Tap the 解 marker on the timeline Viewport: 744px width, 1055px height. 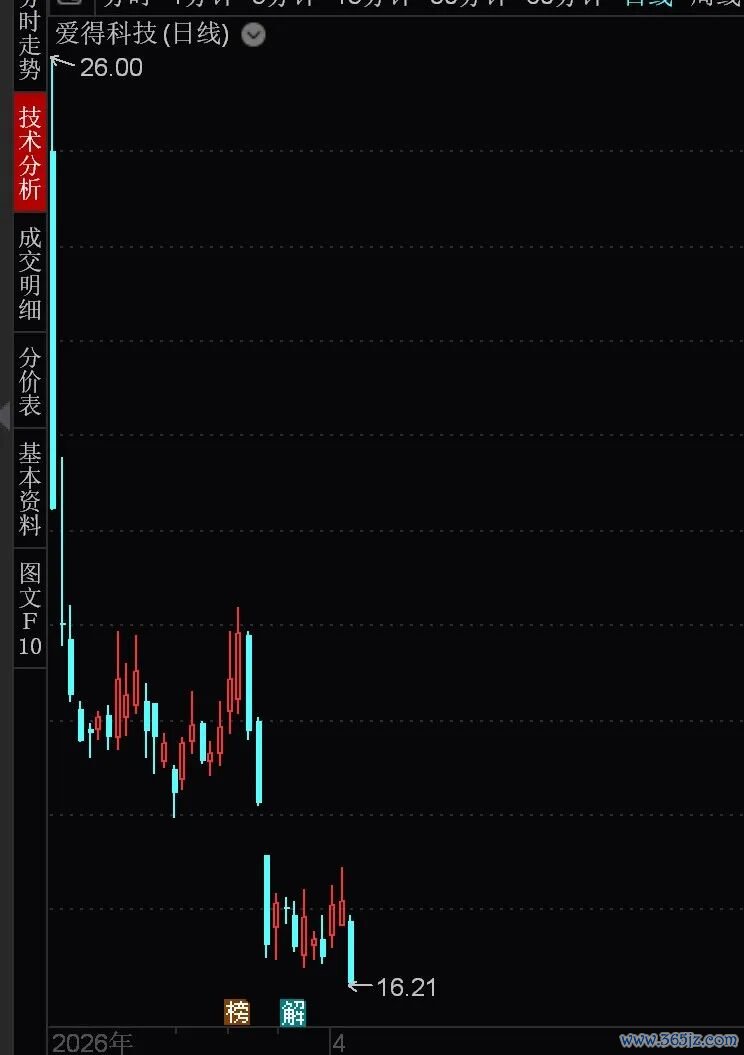[x=293, y=1012]
